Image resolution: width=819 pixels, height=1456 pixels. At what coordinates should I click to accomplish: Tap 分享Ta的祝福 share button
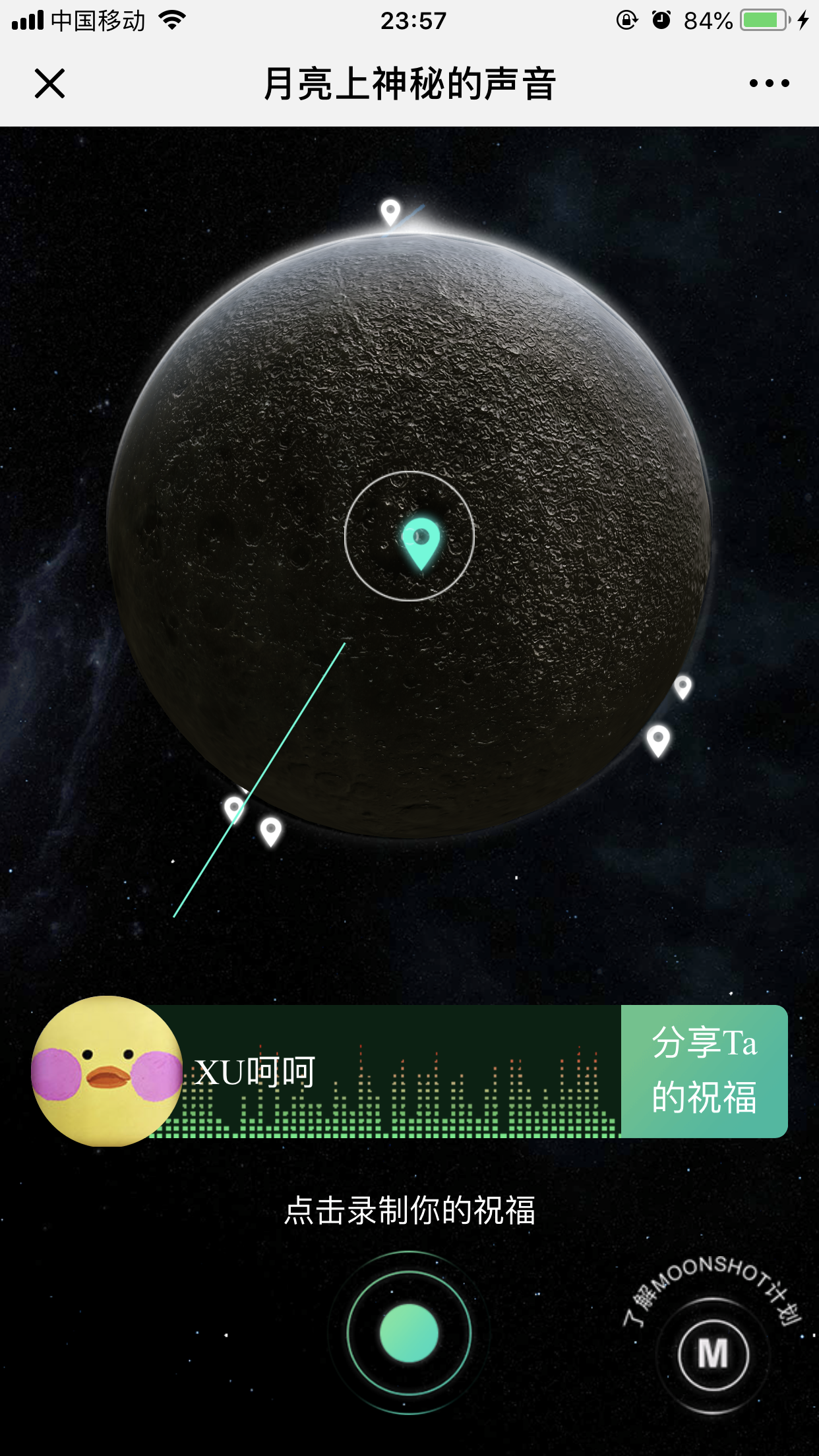pos(704,1071)
